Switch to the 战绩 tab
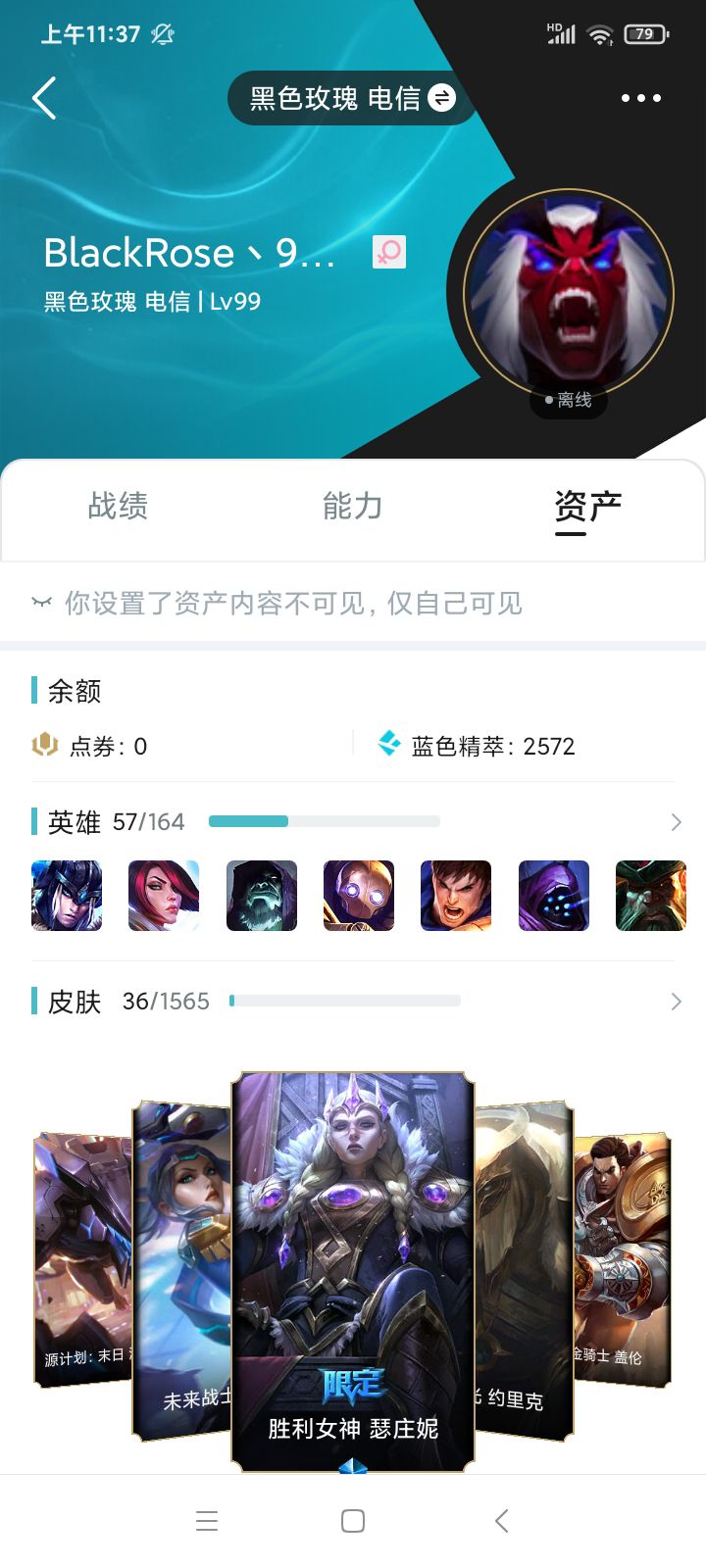 (x=118, y=507)
